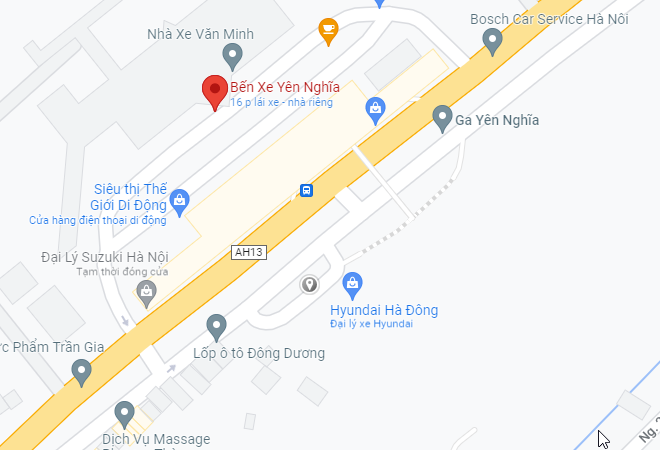Select the grey unlabeled pin near Hyundai
The height and width of the screenshot is (450, 660).
[x=311, y=286]
